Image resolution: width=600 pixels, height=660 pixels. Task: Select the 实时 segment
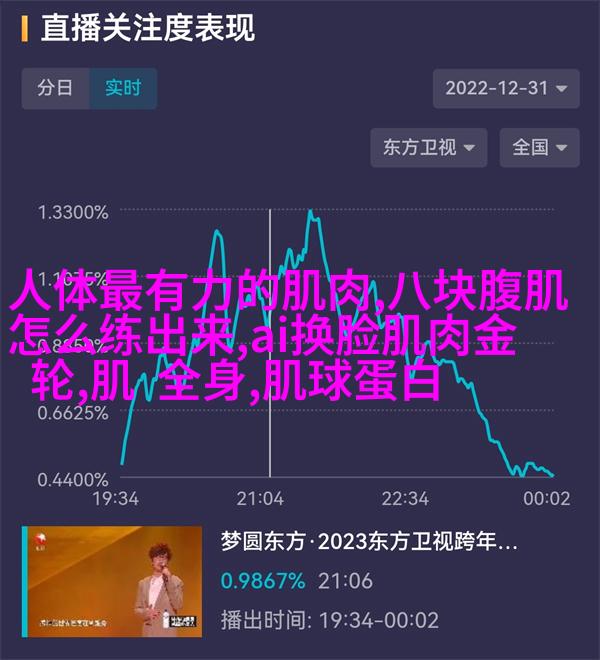[x=121, y=87]
